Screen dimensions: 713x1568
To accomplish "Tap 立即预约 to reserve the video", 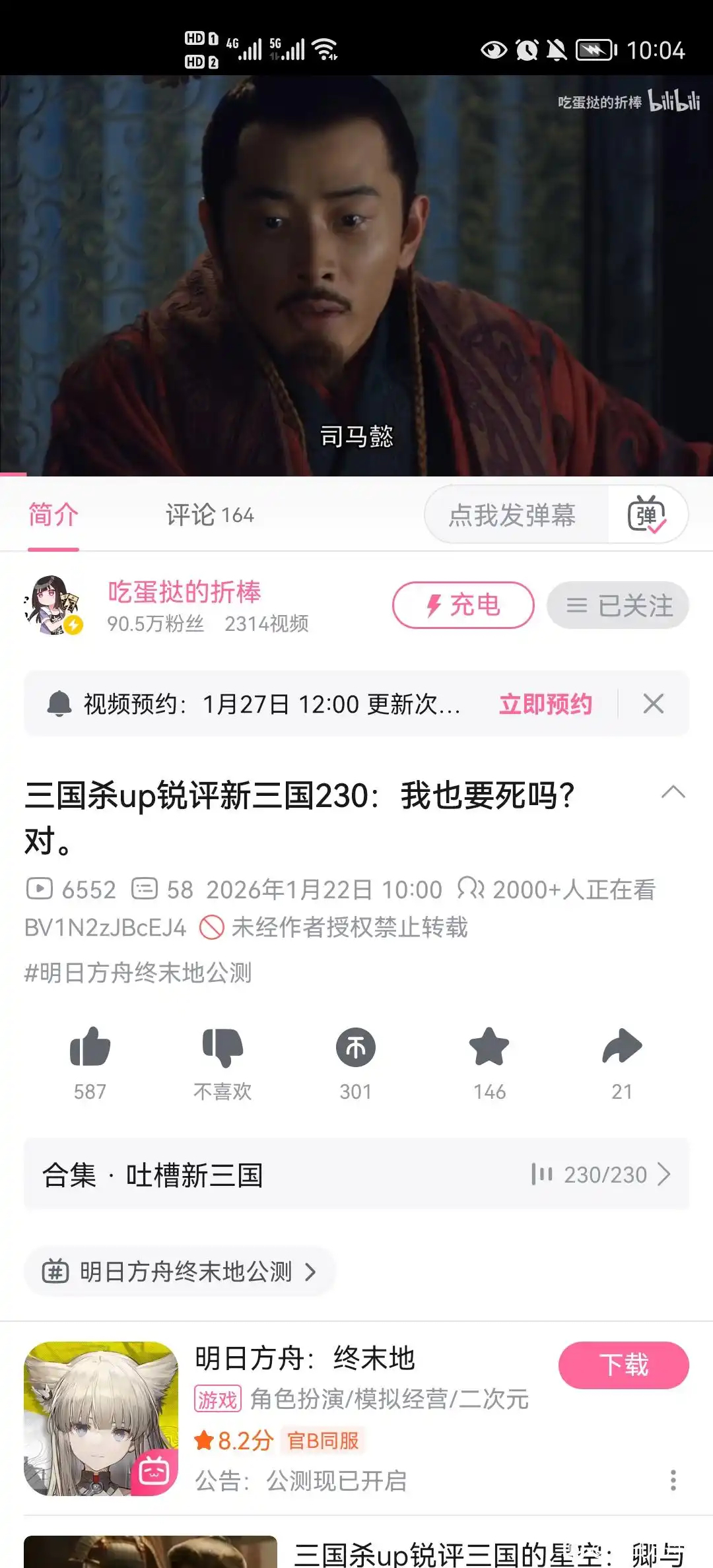I will tap(545, 704).
